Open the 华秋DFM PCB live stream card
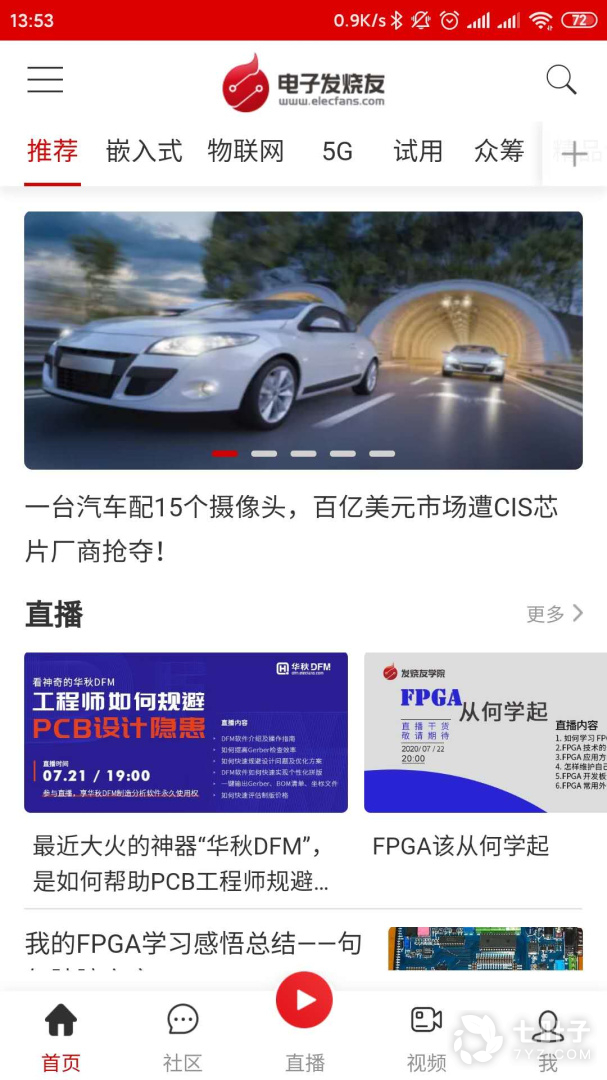The height and width of the screenshot is (1080, 607). [186, 732]
